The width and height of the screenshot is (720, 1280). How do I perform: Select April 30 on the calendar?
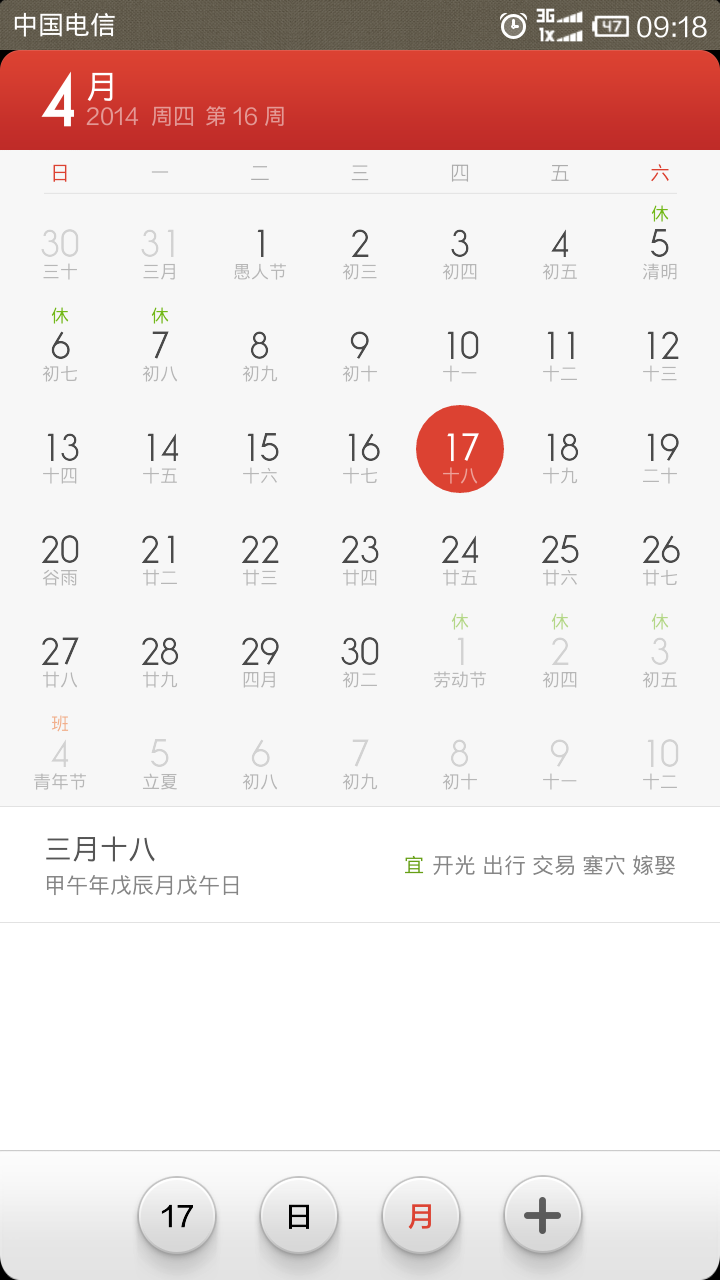360,660
